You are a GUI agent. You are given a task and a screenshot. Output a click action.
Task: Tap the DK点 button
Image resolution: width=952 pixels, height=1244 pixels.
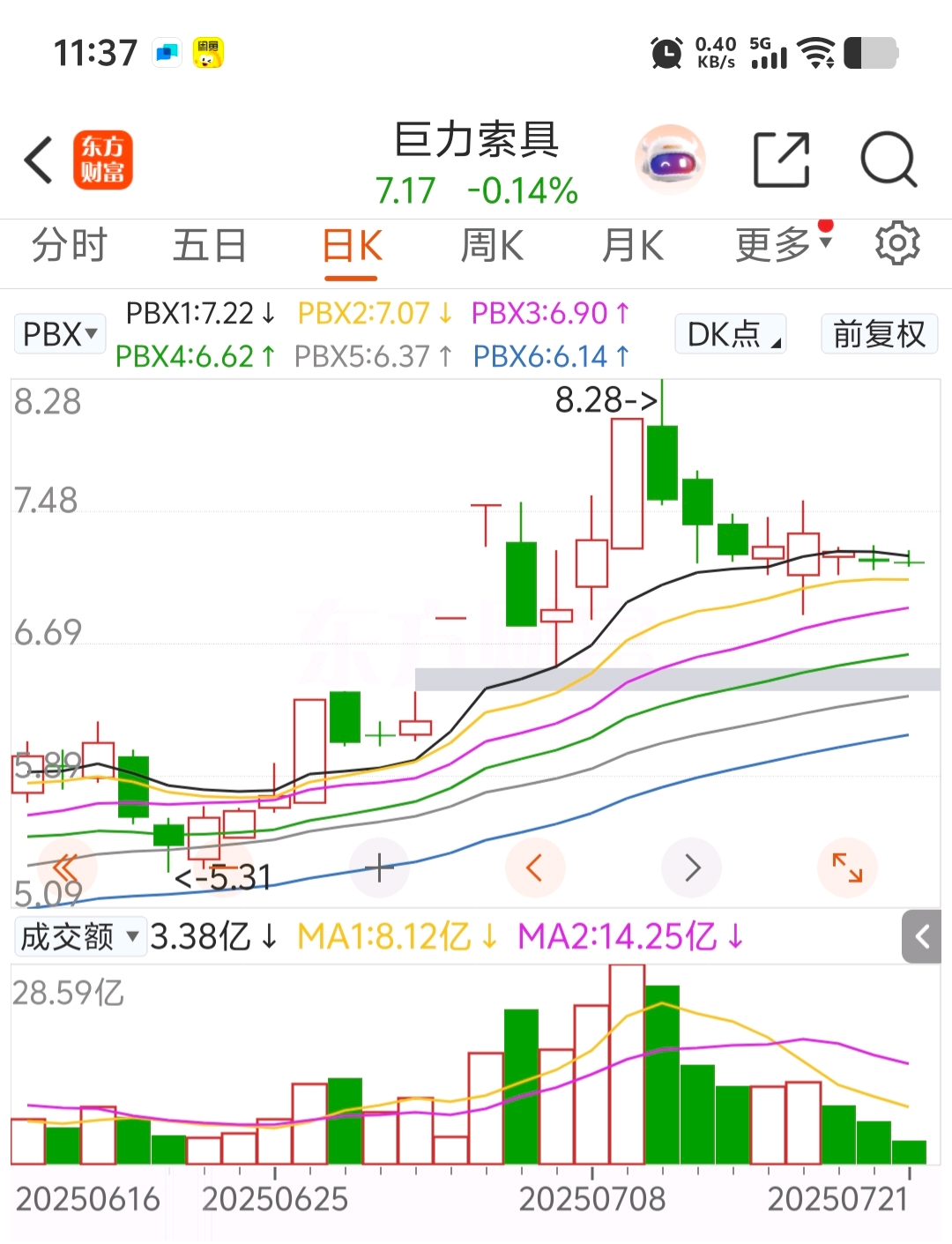click(x=731, y=334)
